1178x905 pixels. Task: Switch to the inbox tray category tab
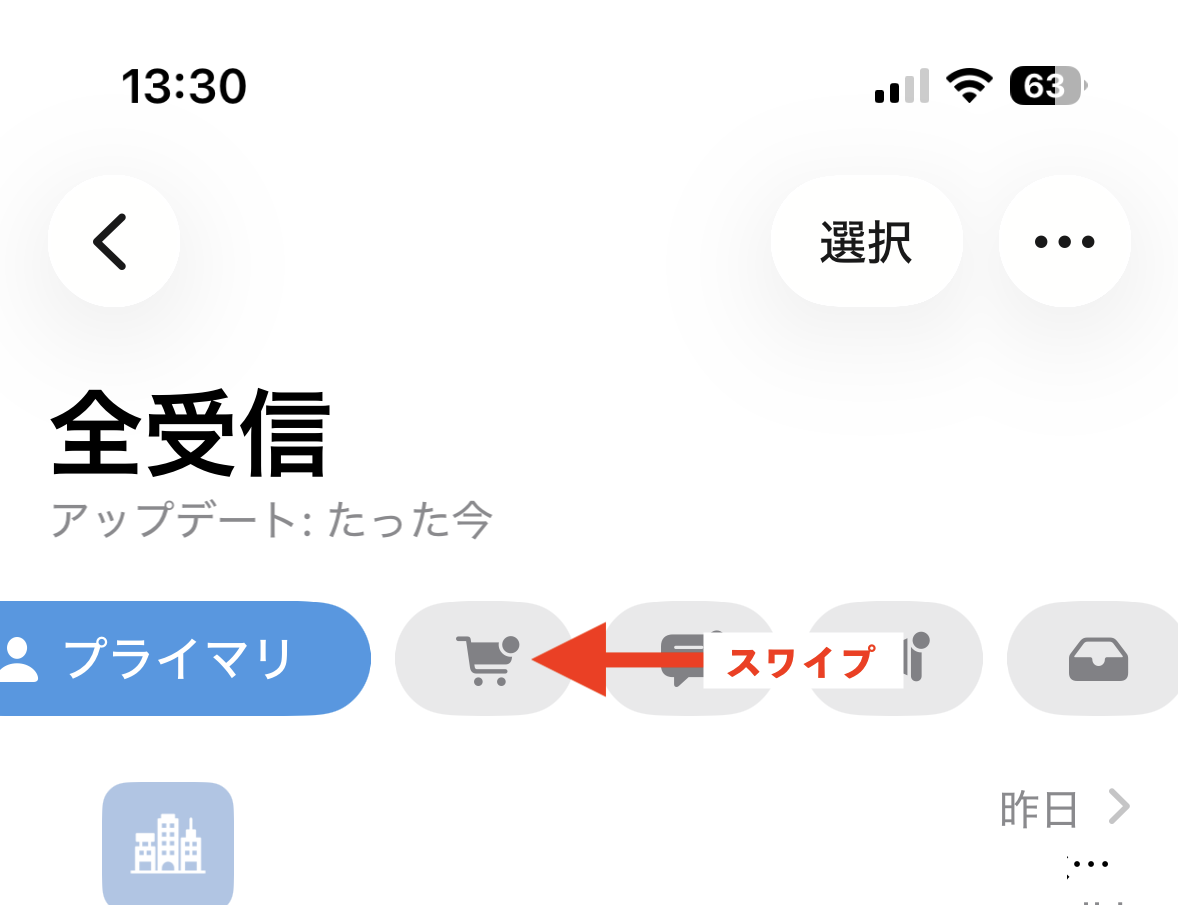click(1098, 659)
